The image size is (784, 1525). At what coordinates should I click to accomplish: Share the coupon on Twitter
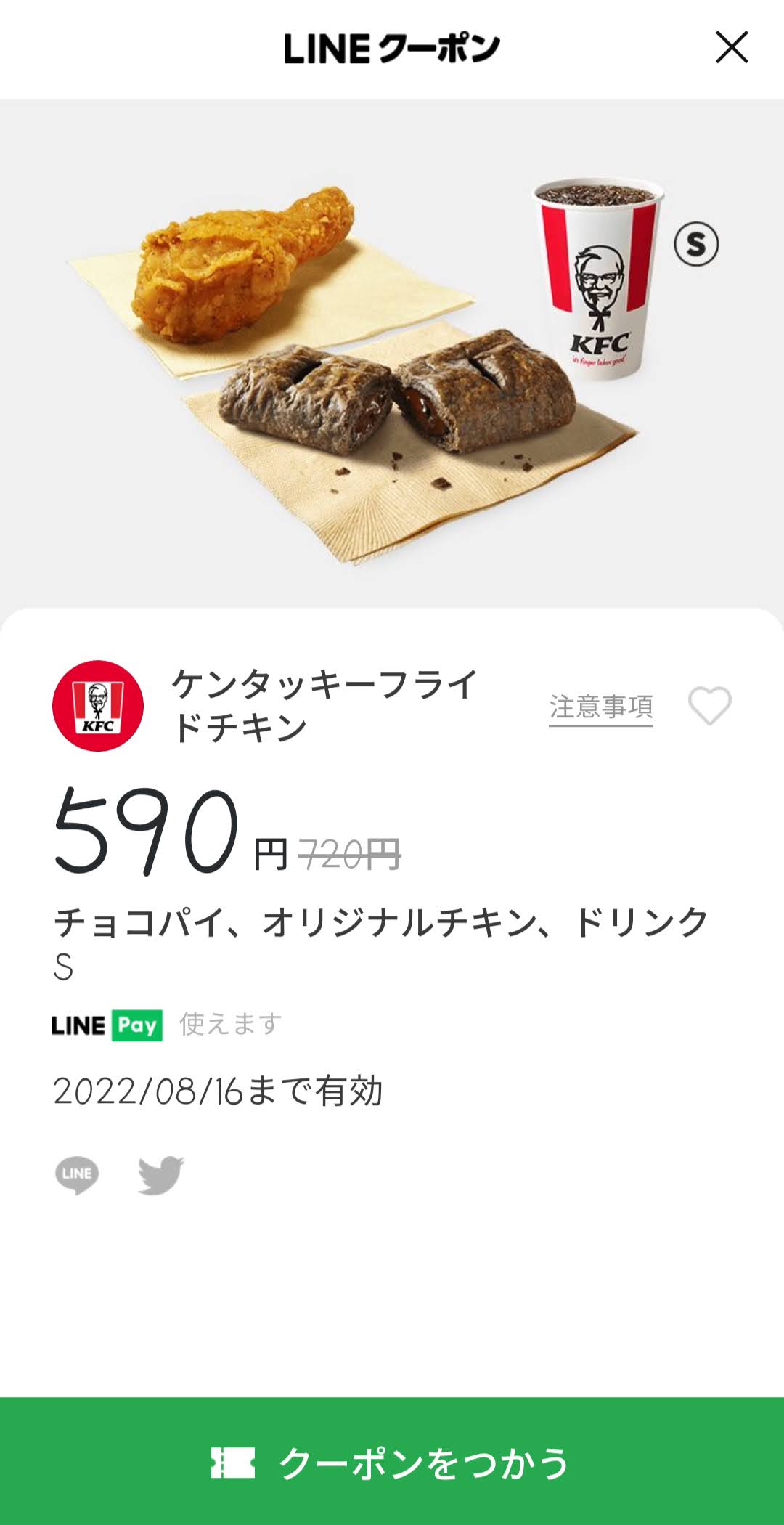[x=161, y=1175]
